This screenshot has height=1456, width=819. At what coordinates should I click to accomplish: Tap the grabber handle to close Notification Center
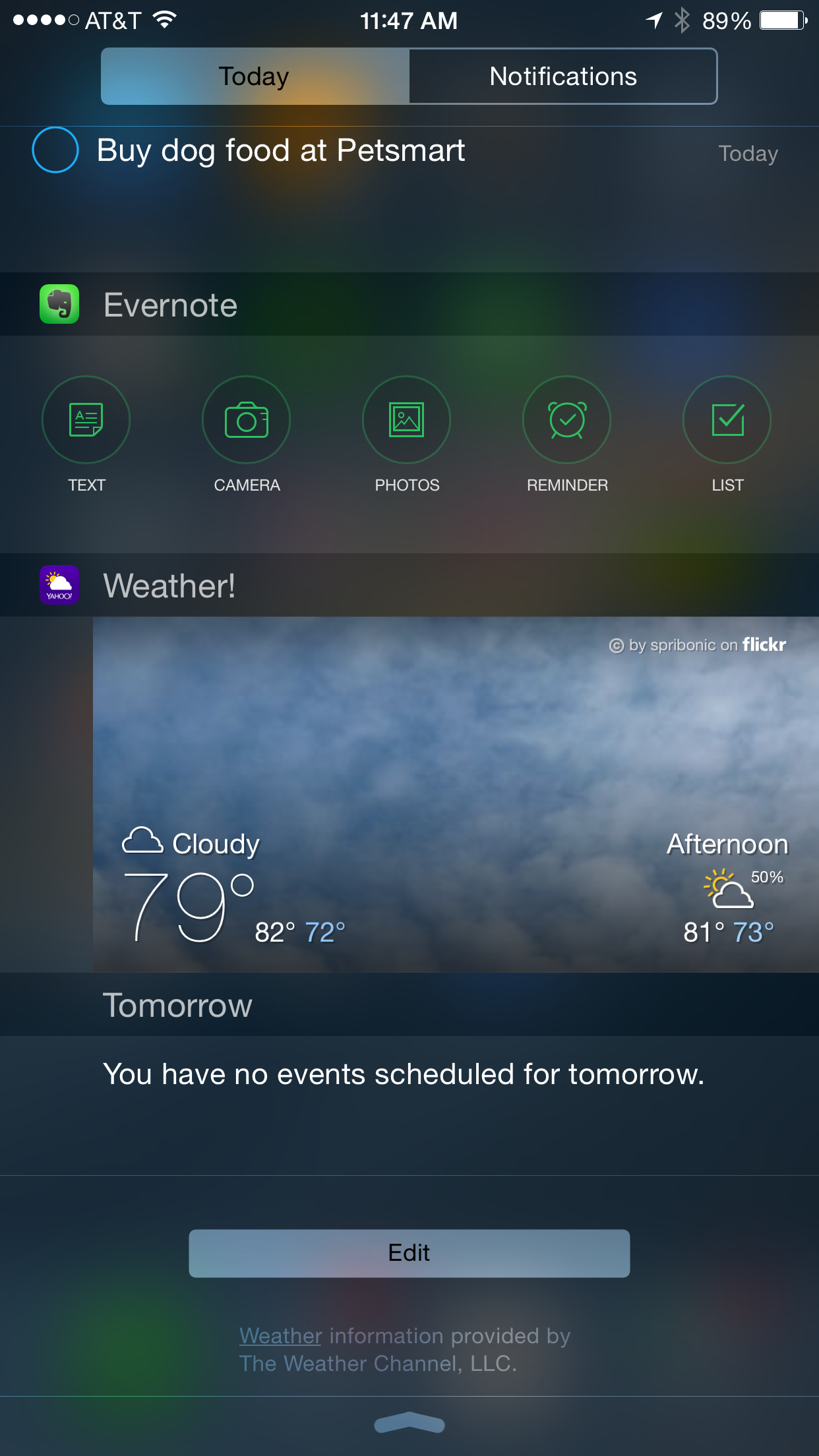(x=409, y=1424)
